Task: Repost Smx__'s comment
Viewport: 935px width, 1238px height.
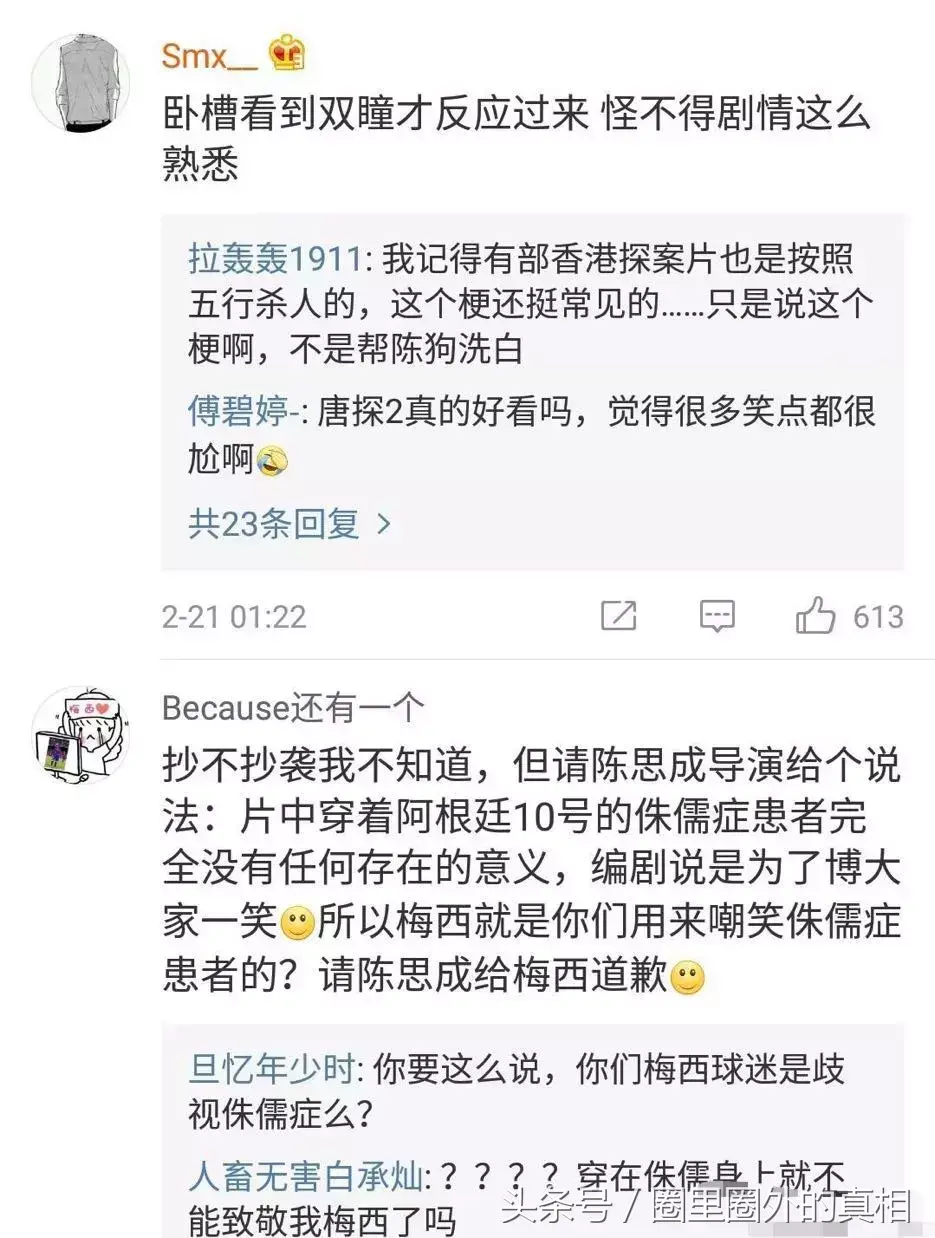Action: tap(619, 616)
